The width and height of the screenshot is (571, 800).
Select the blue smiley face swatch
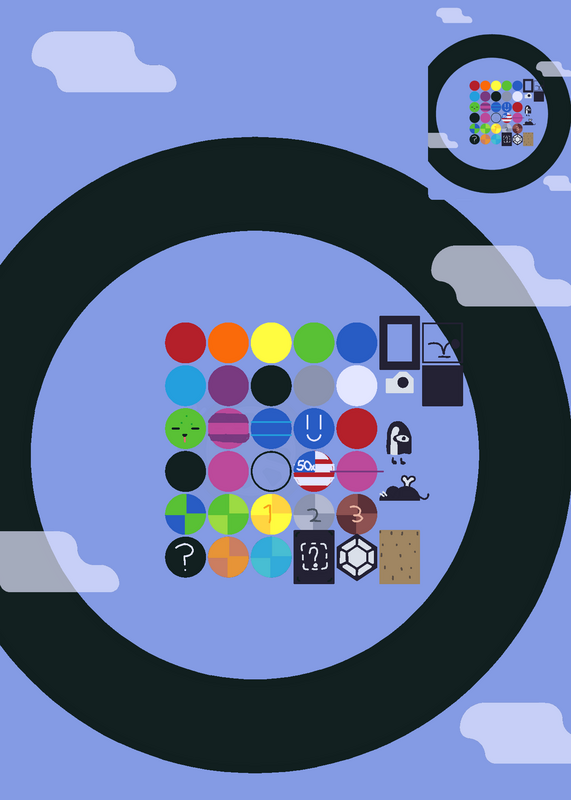[x=314, y=429]
